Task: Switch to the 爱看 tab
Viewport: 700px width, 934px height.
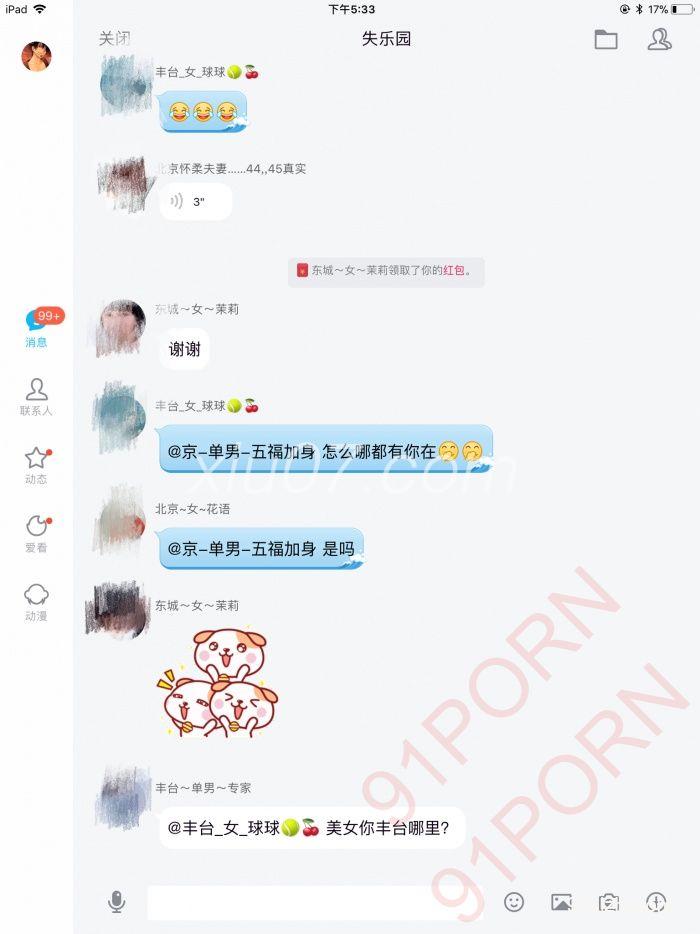Action: click(x=36, y=534)
